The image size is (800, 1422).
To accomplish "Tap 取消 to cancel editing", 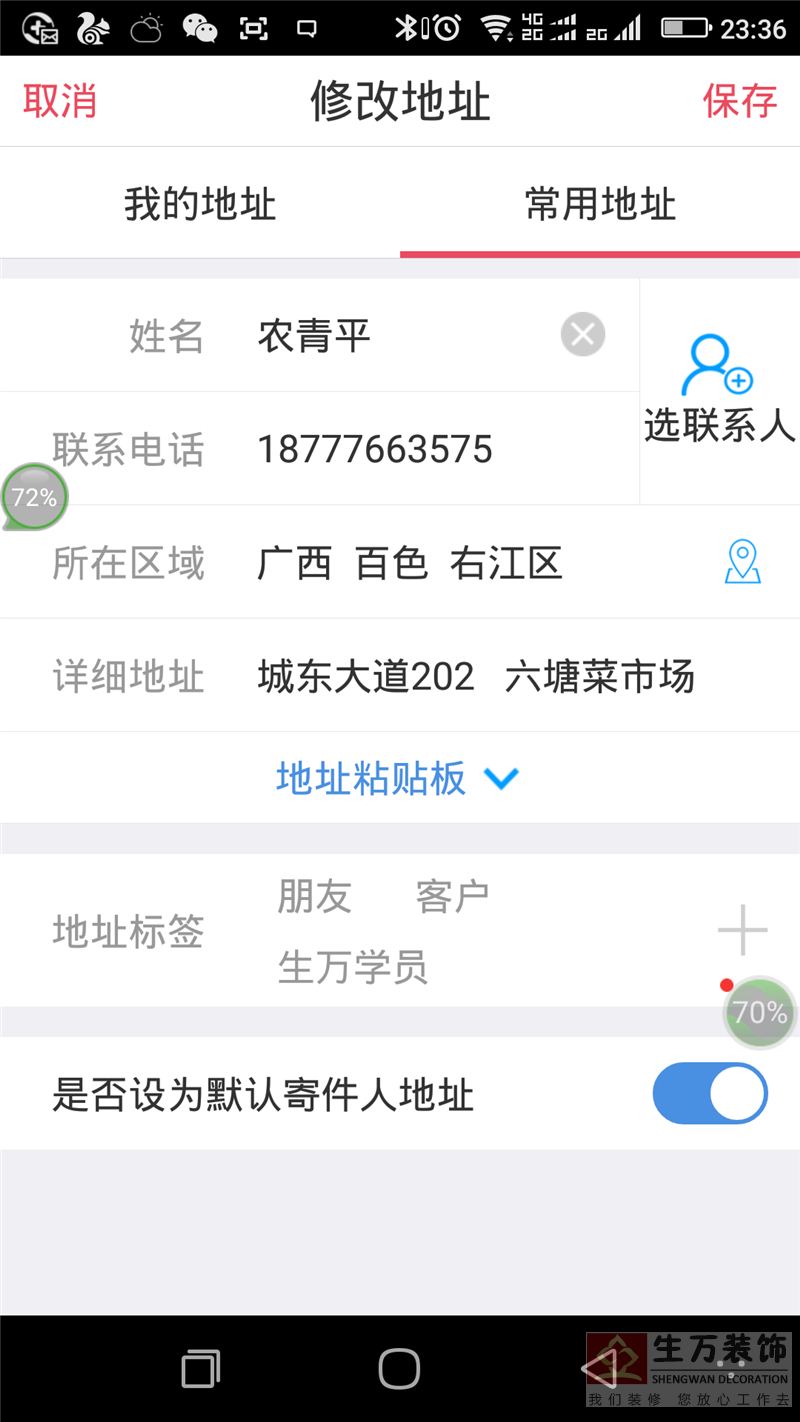I will point(60,101).
